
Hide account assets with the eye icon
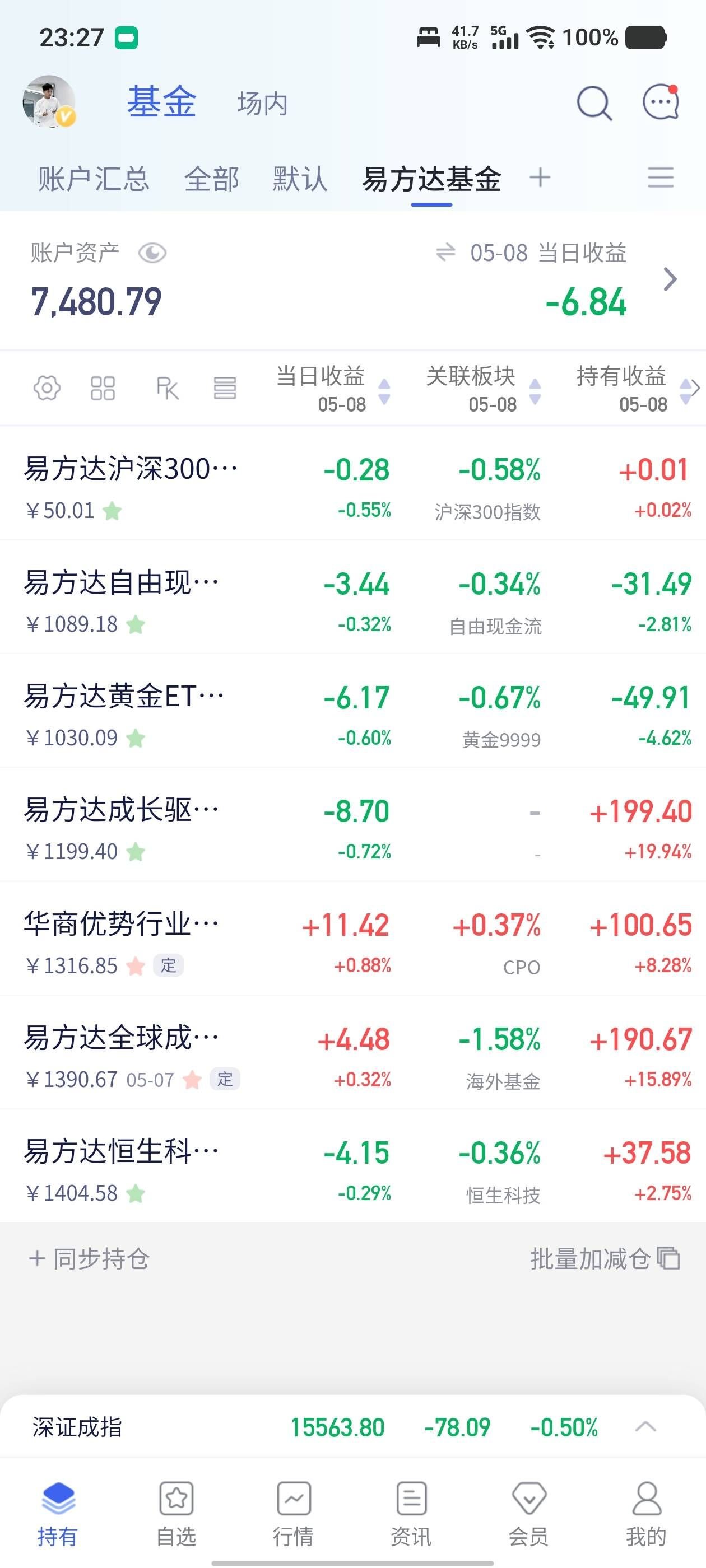pos(152,253)
